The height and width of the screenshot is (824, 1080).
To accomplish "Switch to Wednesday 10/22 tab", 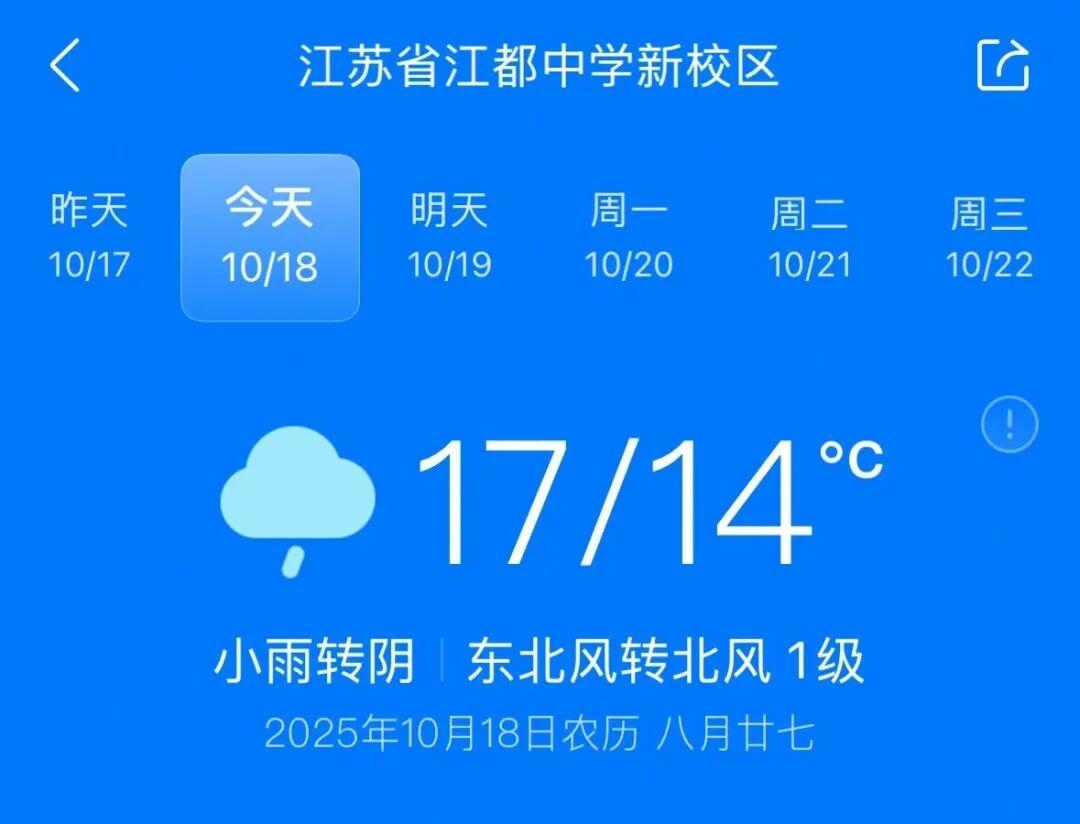I will coord(988,237).
